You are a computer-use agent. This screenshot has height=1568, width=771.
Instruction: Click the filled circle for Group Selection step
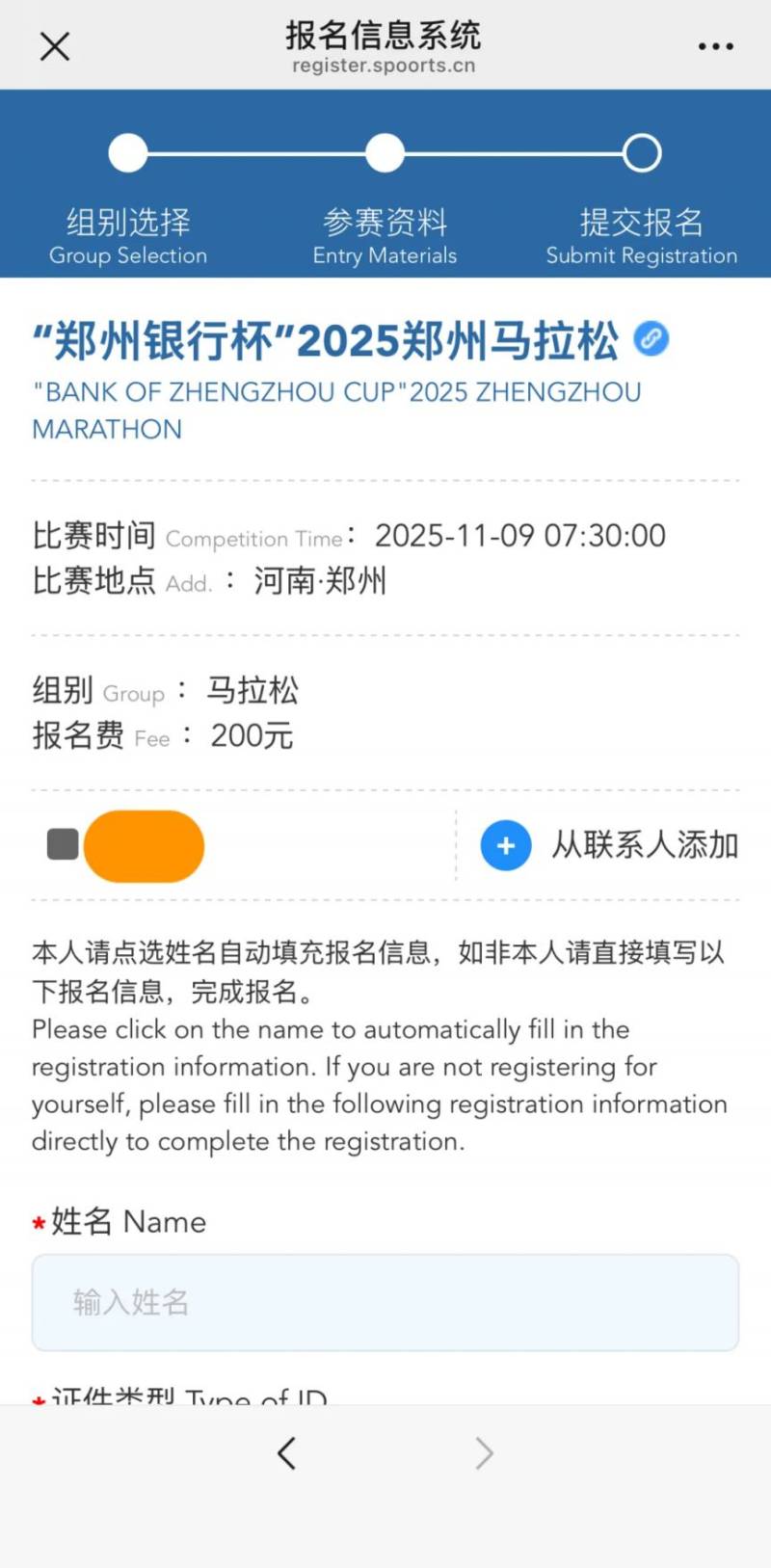coord(127,152)
